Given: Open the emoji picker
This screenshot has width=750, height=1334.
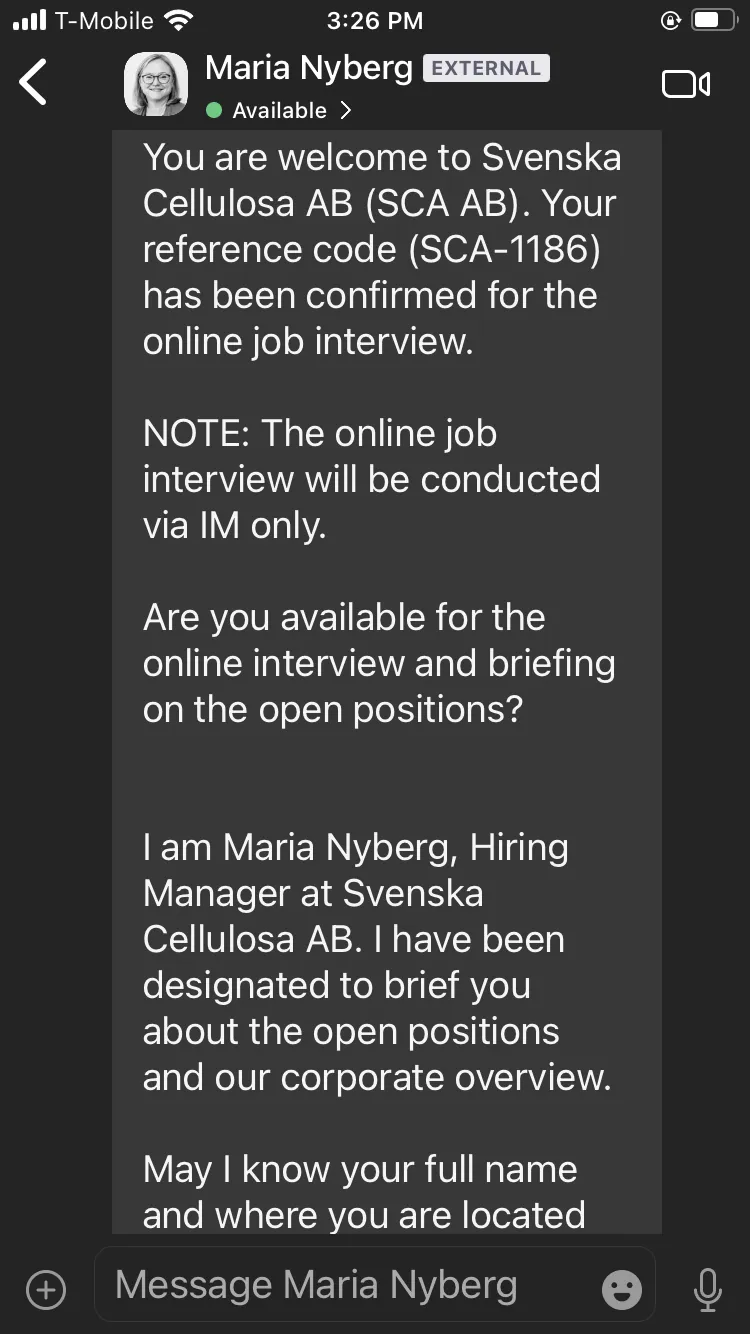Looking at the screenshot, I should (621, 1288).
